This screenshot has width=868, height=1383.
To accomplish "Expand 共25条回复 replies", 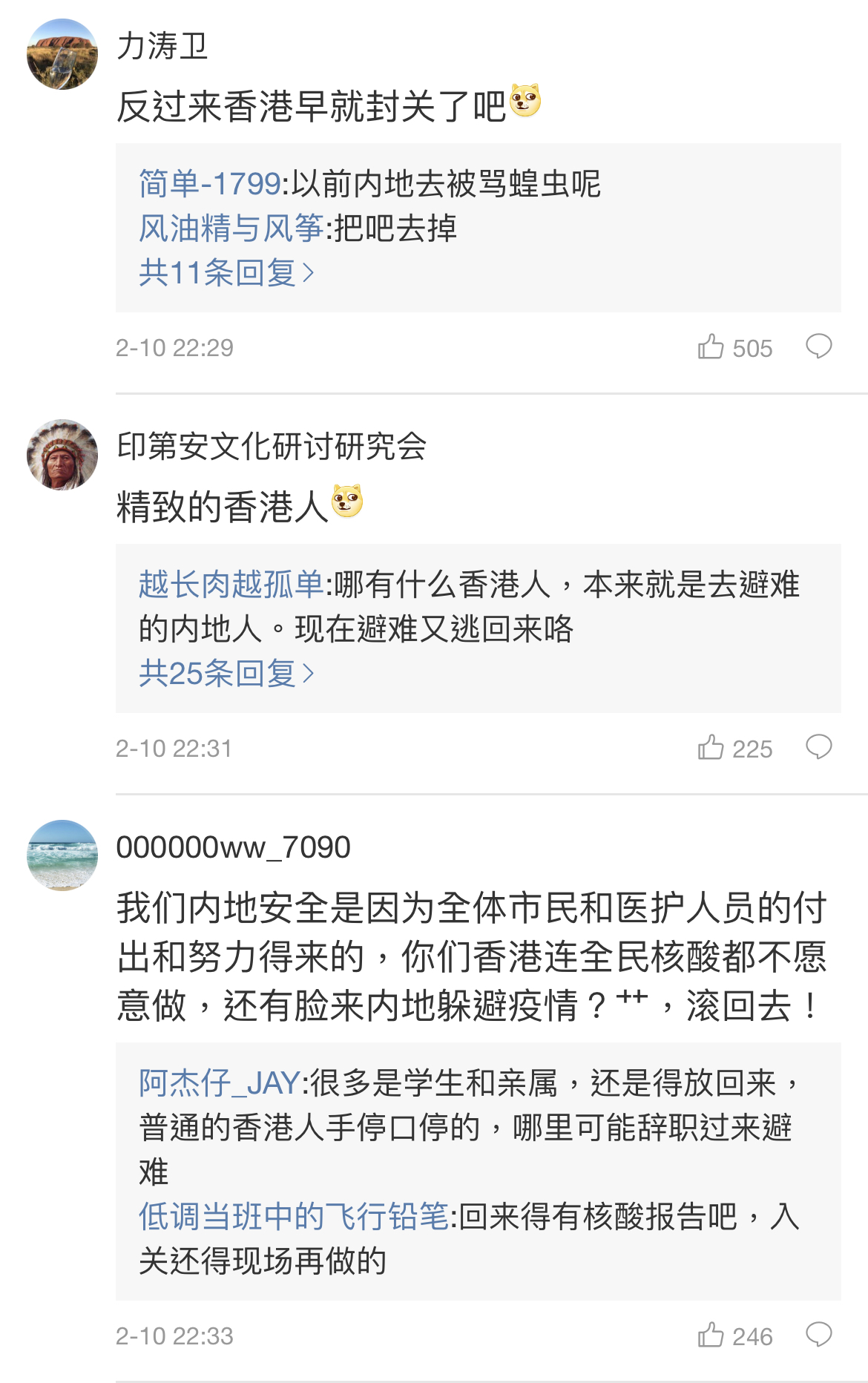I will 226,674.
